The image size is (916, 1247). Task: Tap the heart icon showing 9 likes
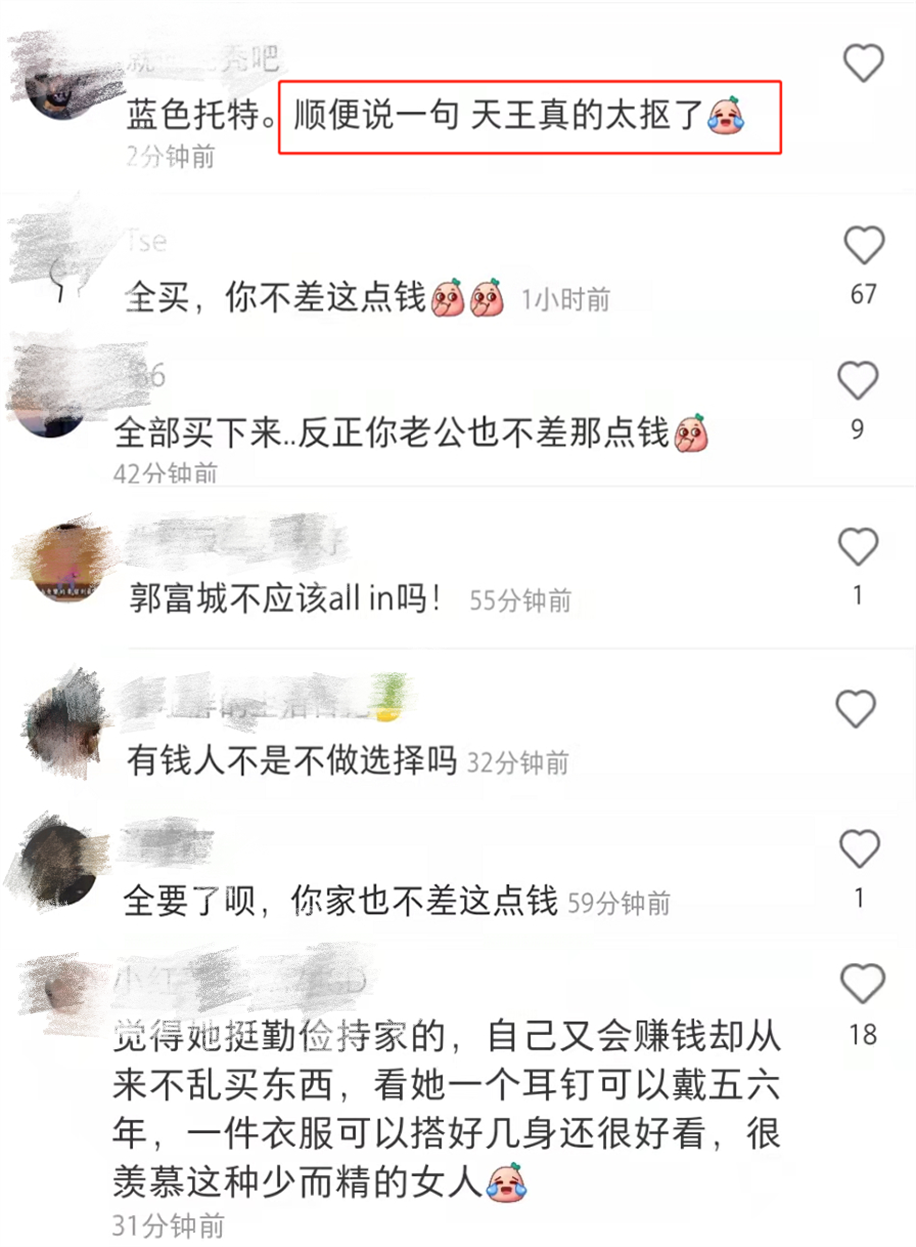[857, 380]
